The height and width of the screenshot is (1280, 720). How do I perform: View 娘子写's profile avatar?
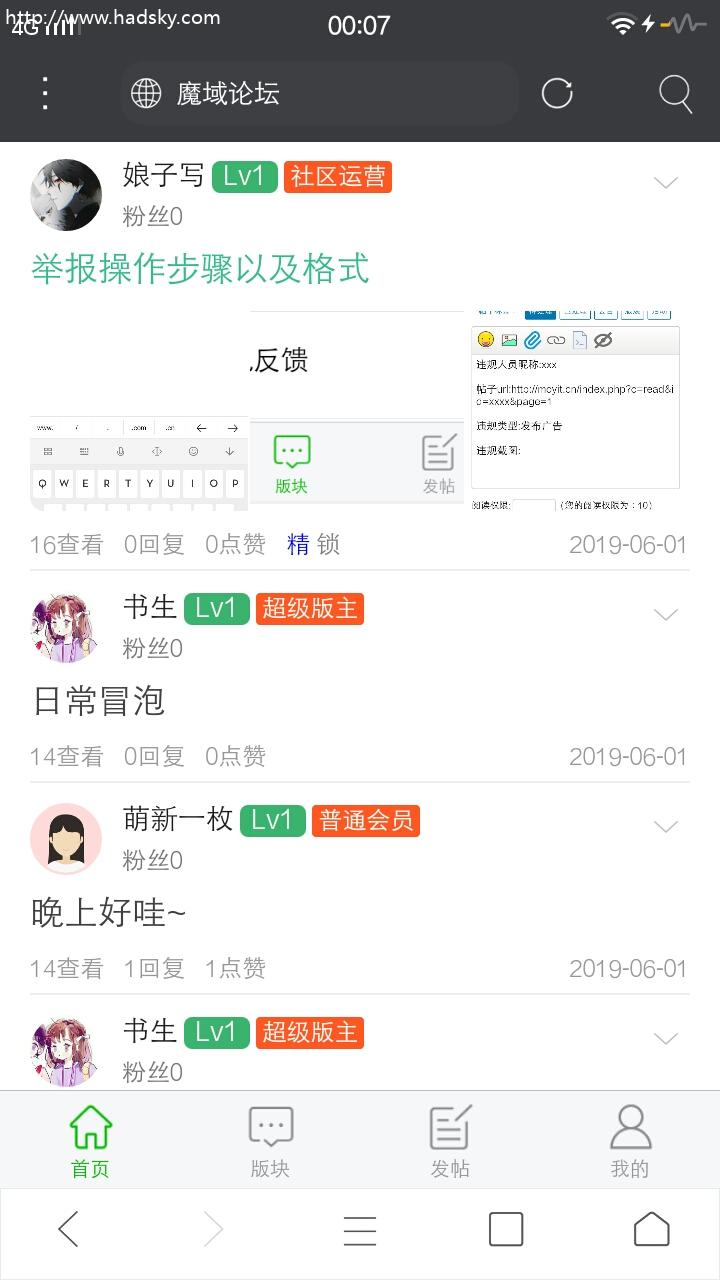tap(67, 195)
